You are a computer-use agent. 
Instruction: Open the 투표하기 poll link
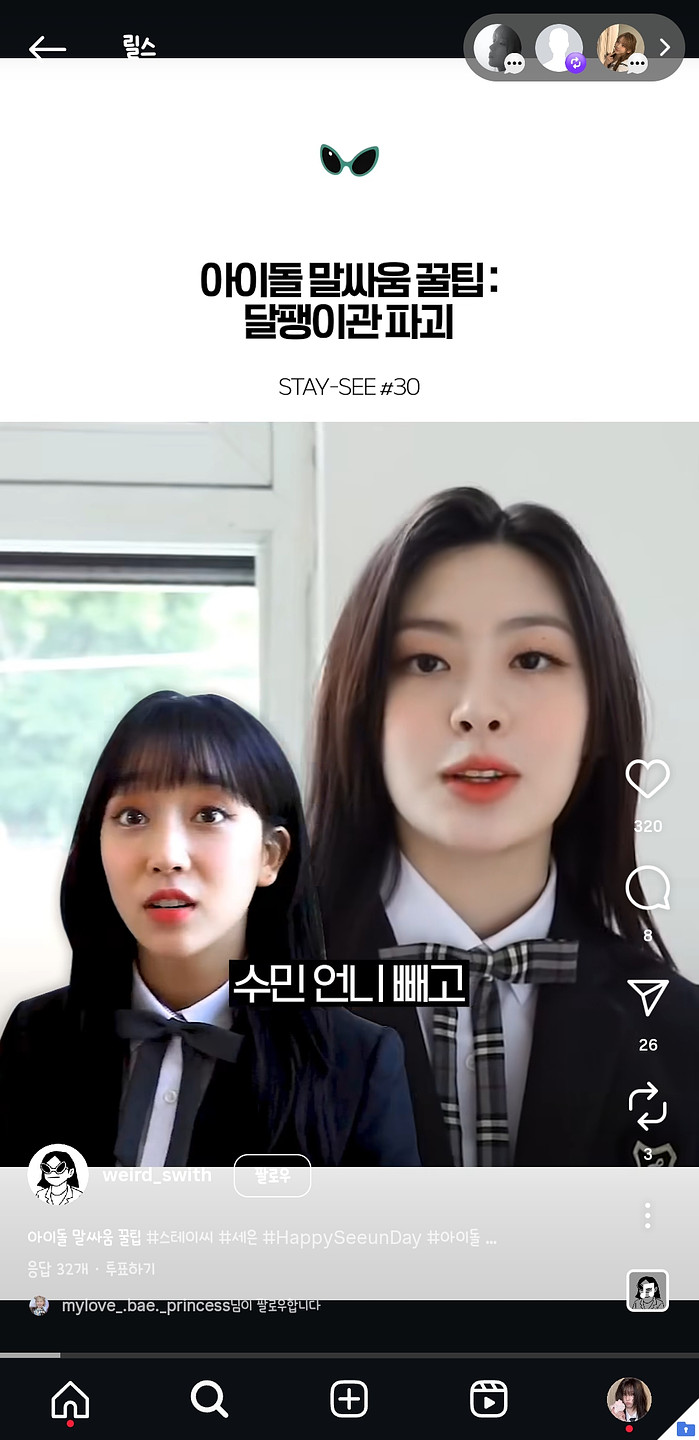(130, 1269)
